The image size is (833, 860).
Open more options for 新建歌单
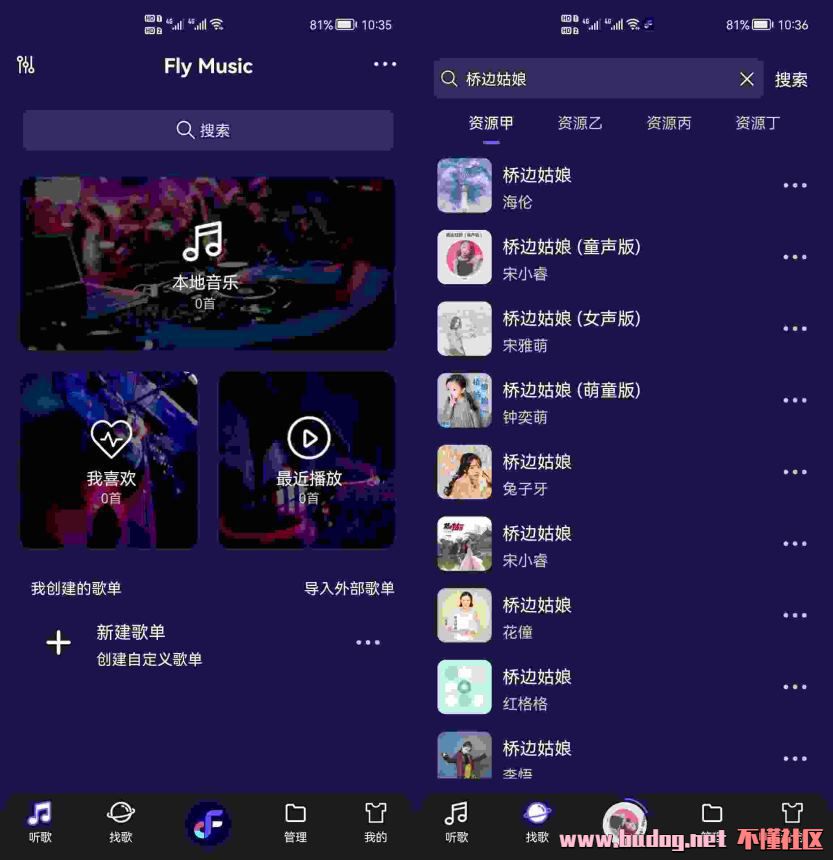tap(368, 643)
